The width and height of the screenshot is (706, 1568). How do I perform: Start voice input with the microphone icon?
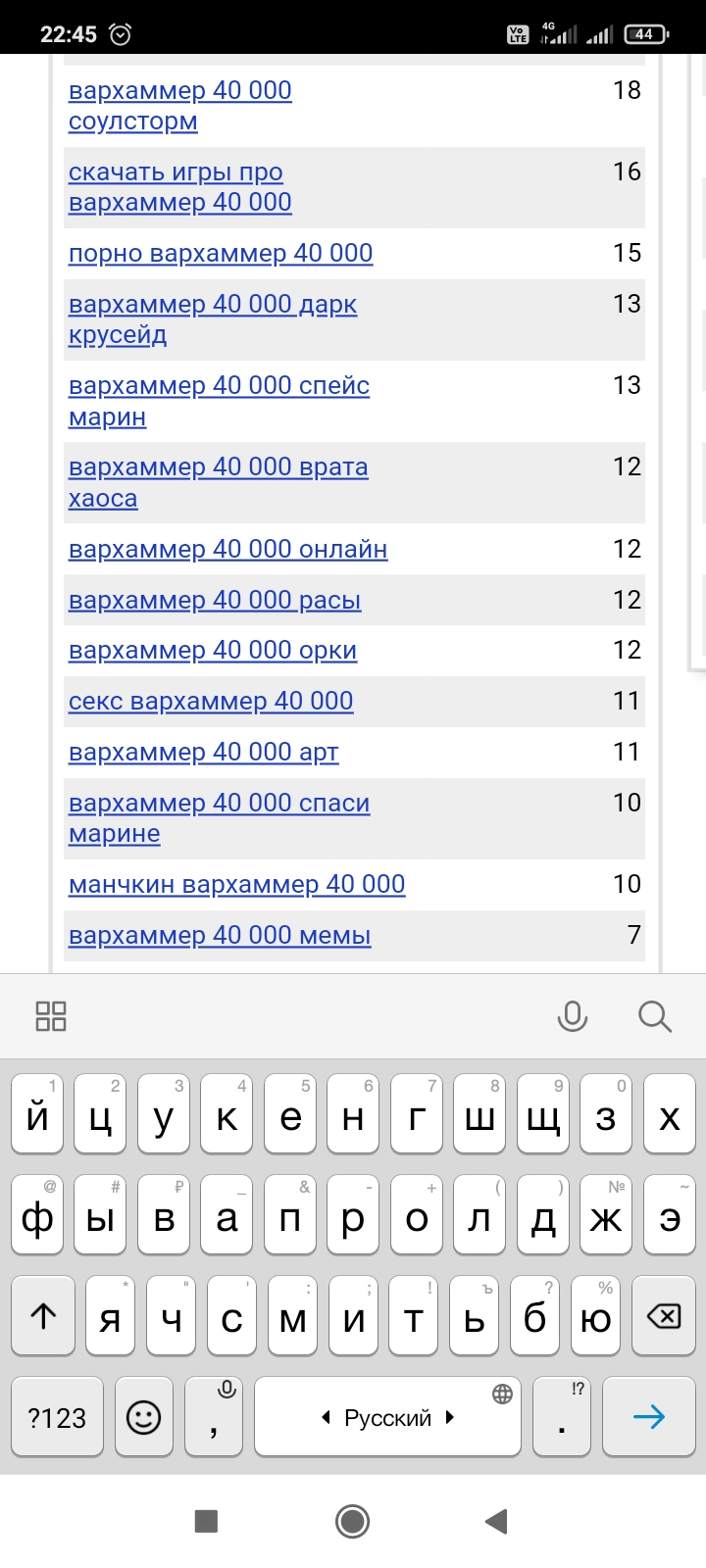click(x=573, y=1016)
